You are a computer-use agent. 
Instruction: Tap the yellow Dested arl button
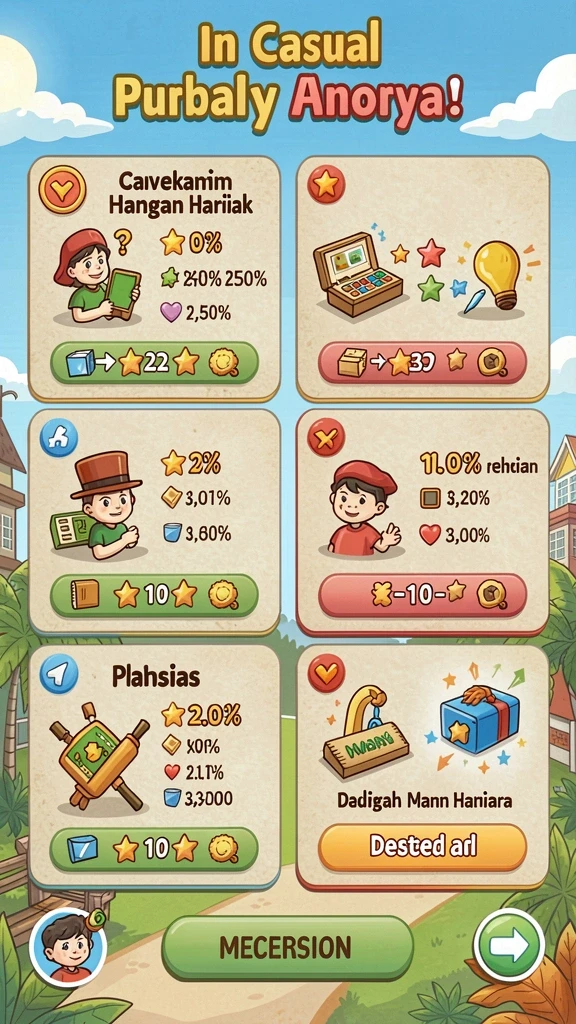pyautogui.click(x=422, y=847)
